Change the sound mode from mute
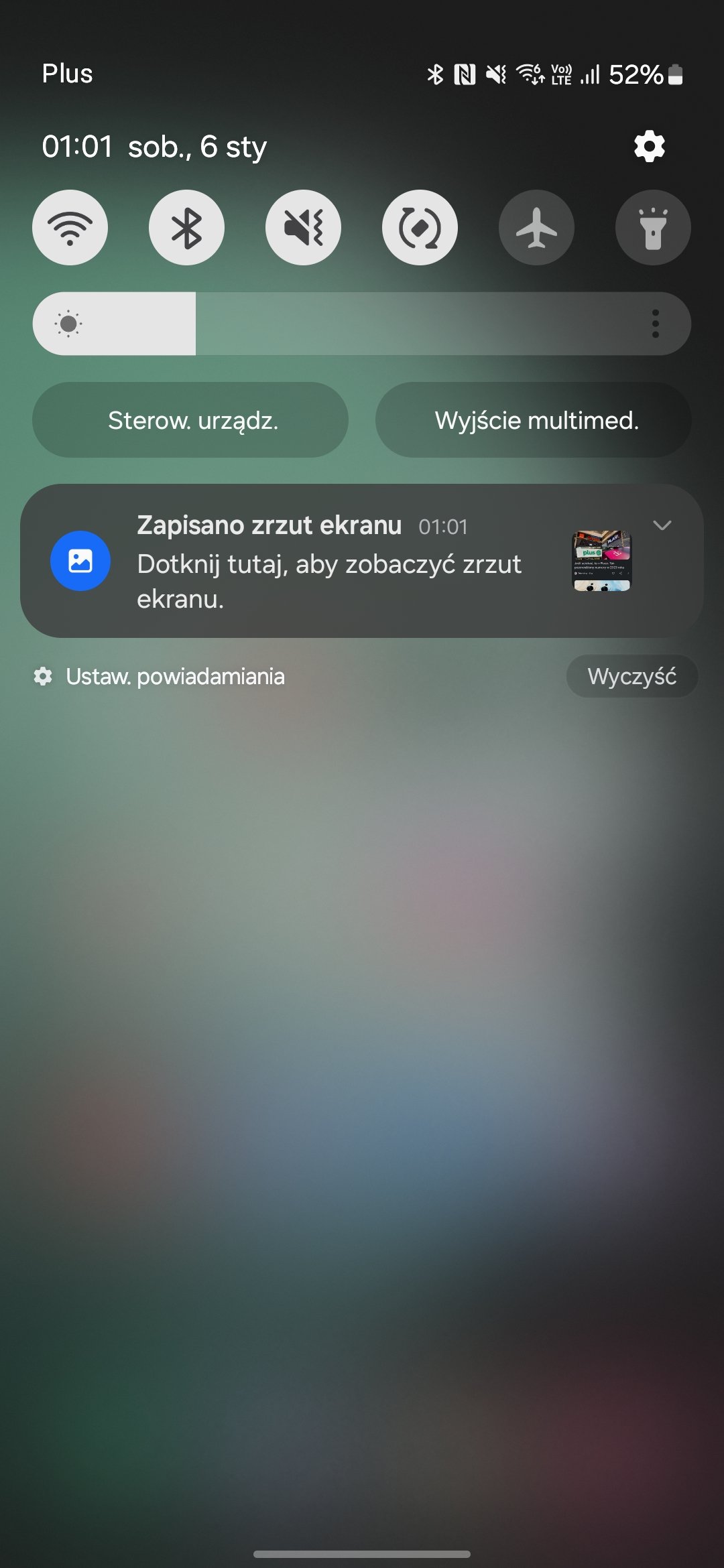Screen dimensions: 724x1568 pos(303,228)
